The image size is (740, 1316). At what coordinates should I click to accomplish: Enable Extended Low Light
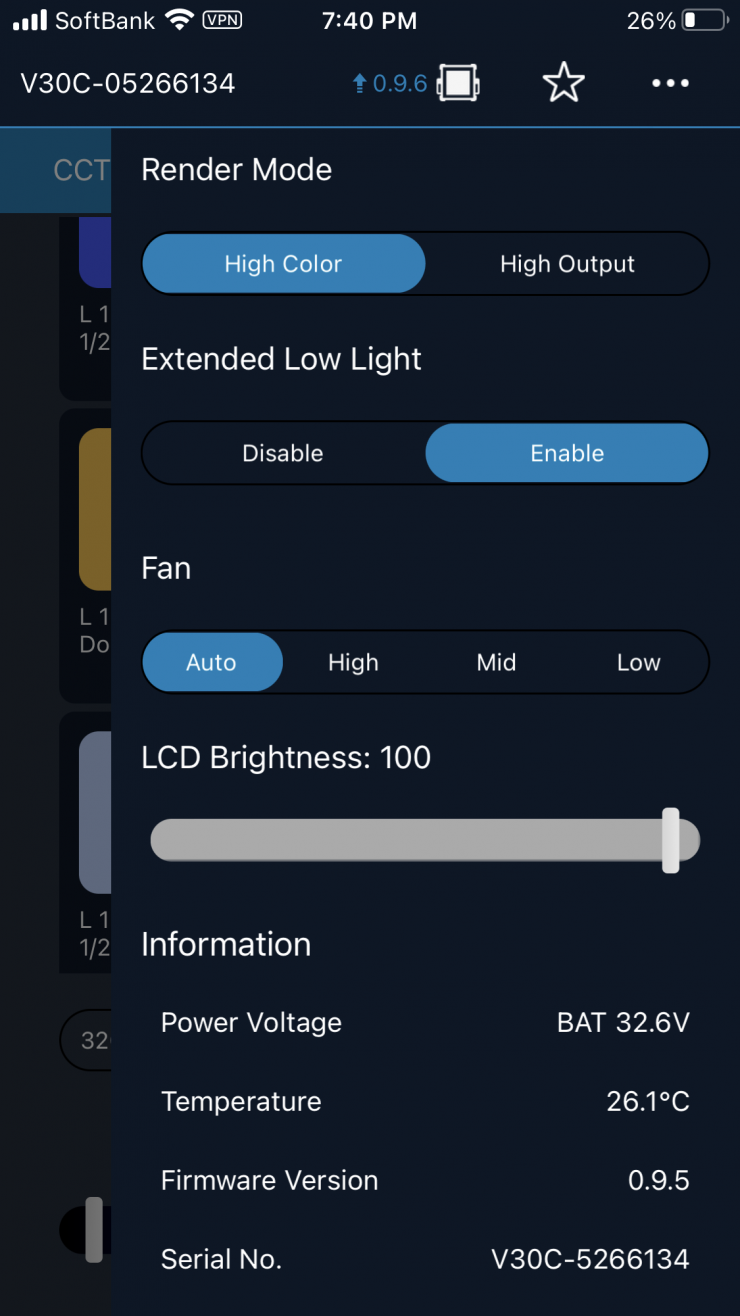coord(567,453)
